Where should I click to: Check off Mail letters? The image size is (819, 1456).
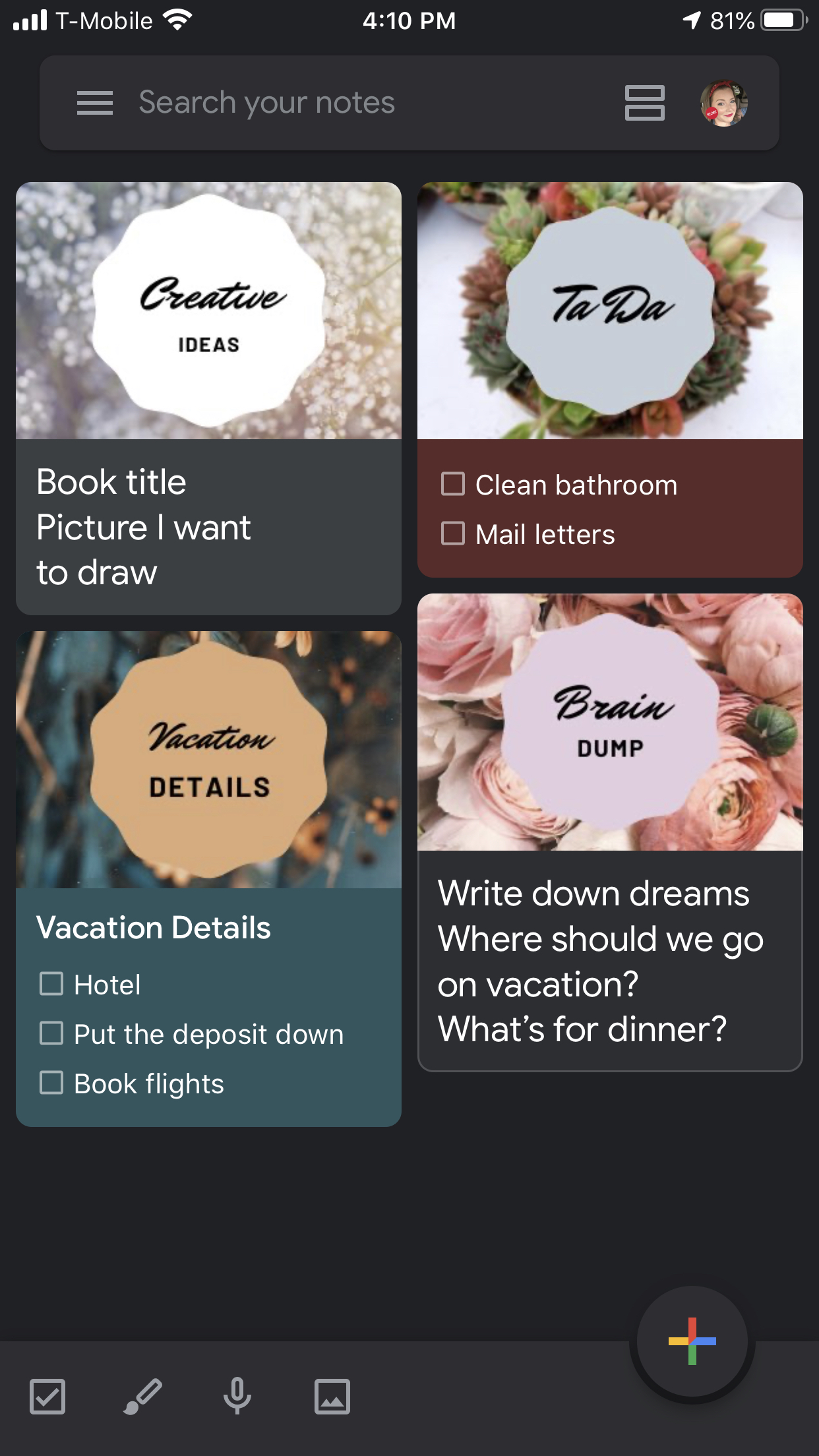[x=453, y=533]
